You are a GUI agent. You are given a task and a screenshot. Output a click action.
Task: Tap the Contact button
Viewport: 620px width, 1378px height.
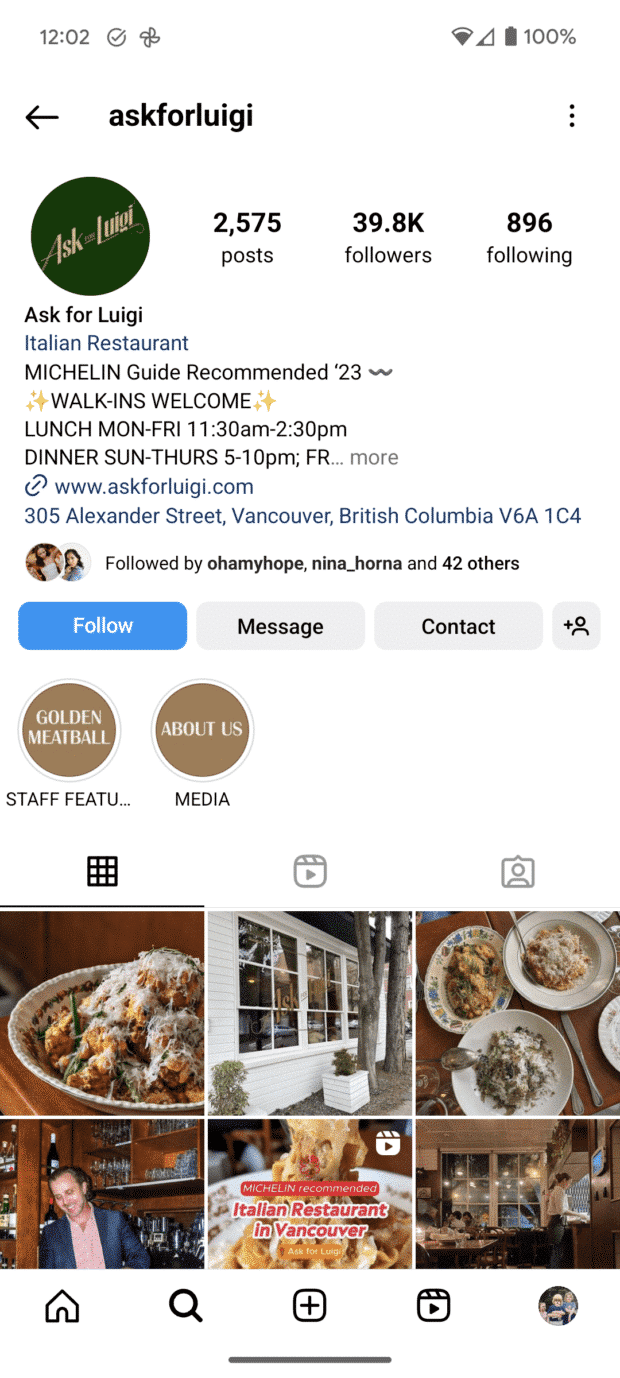tap(458, 626)
